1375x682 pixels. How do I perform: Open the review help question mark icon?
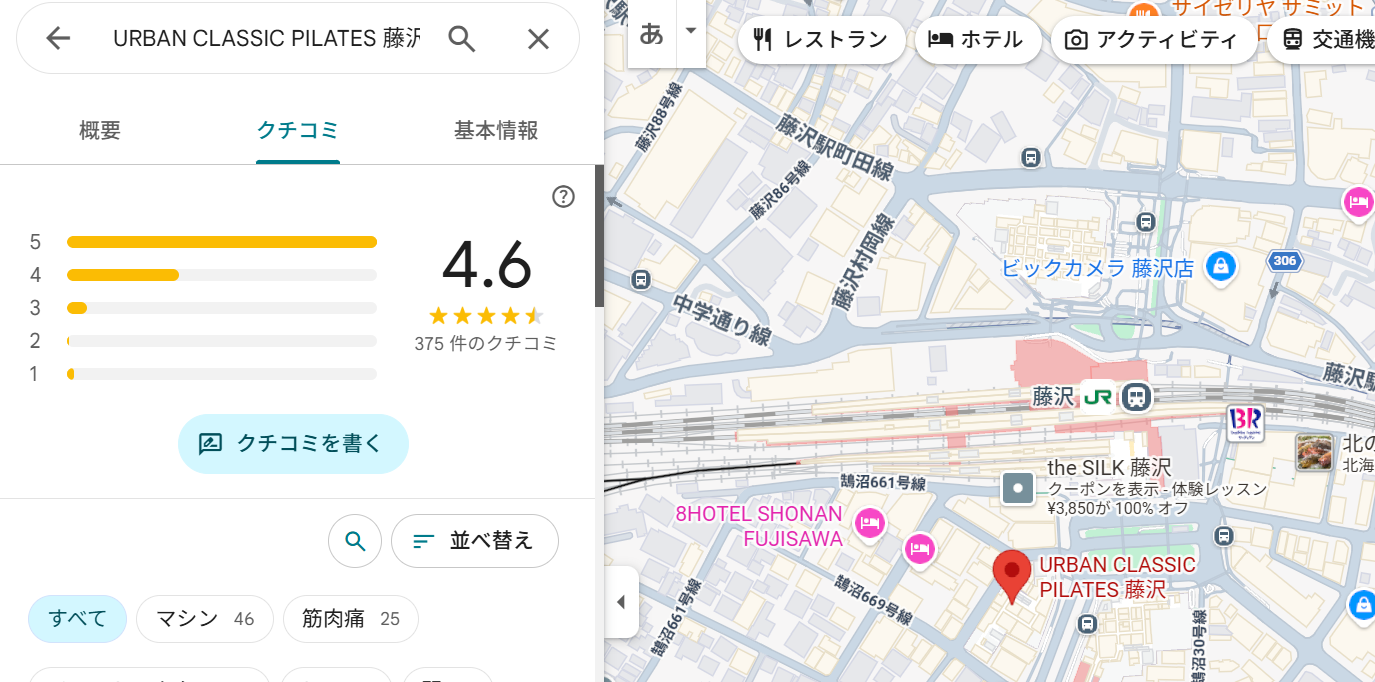click(564, 196)
